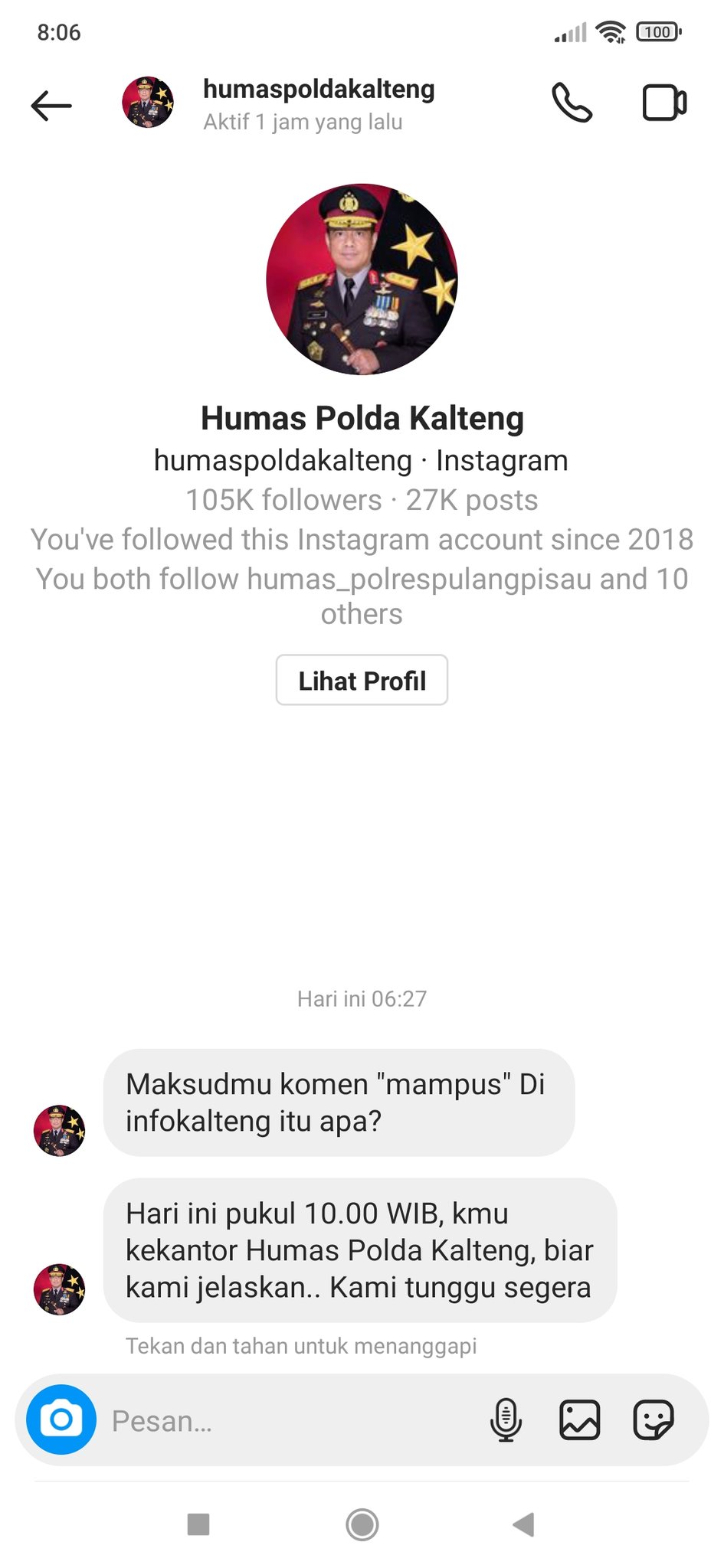The width and height of the screenshot is (724, 1568).
Task: Start a voice call with humaspoldakalteng
Action: pyautogui.click(x=571, y=102)
